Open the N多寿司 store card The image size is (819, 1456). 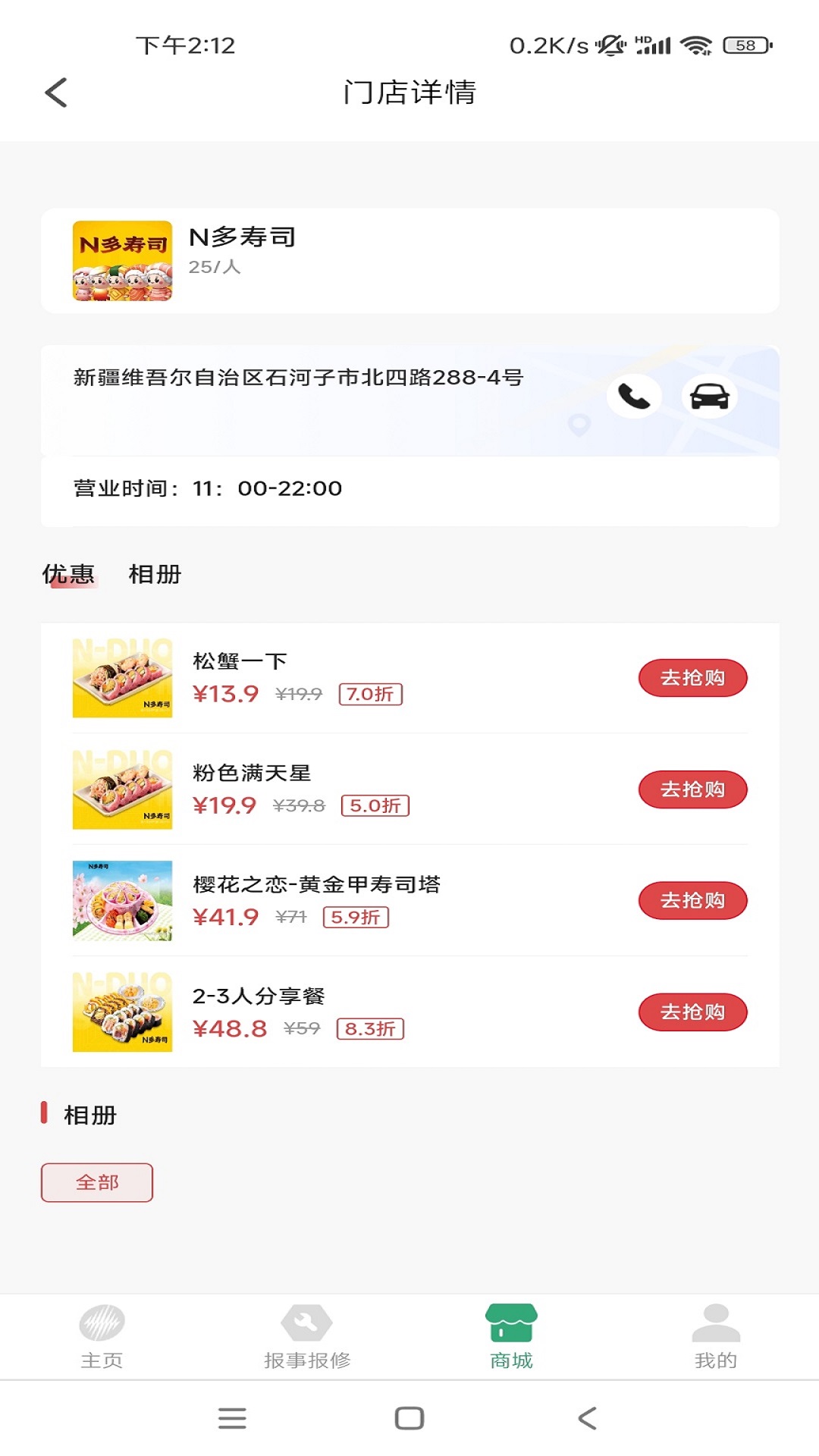[x=409, y=260]
